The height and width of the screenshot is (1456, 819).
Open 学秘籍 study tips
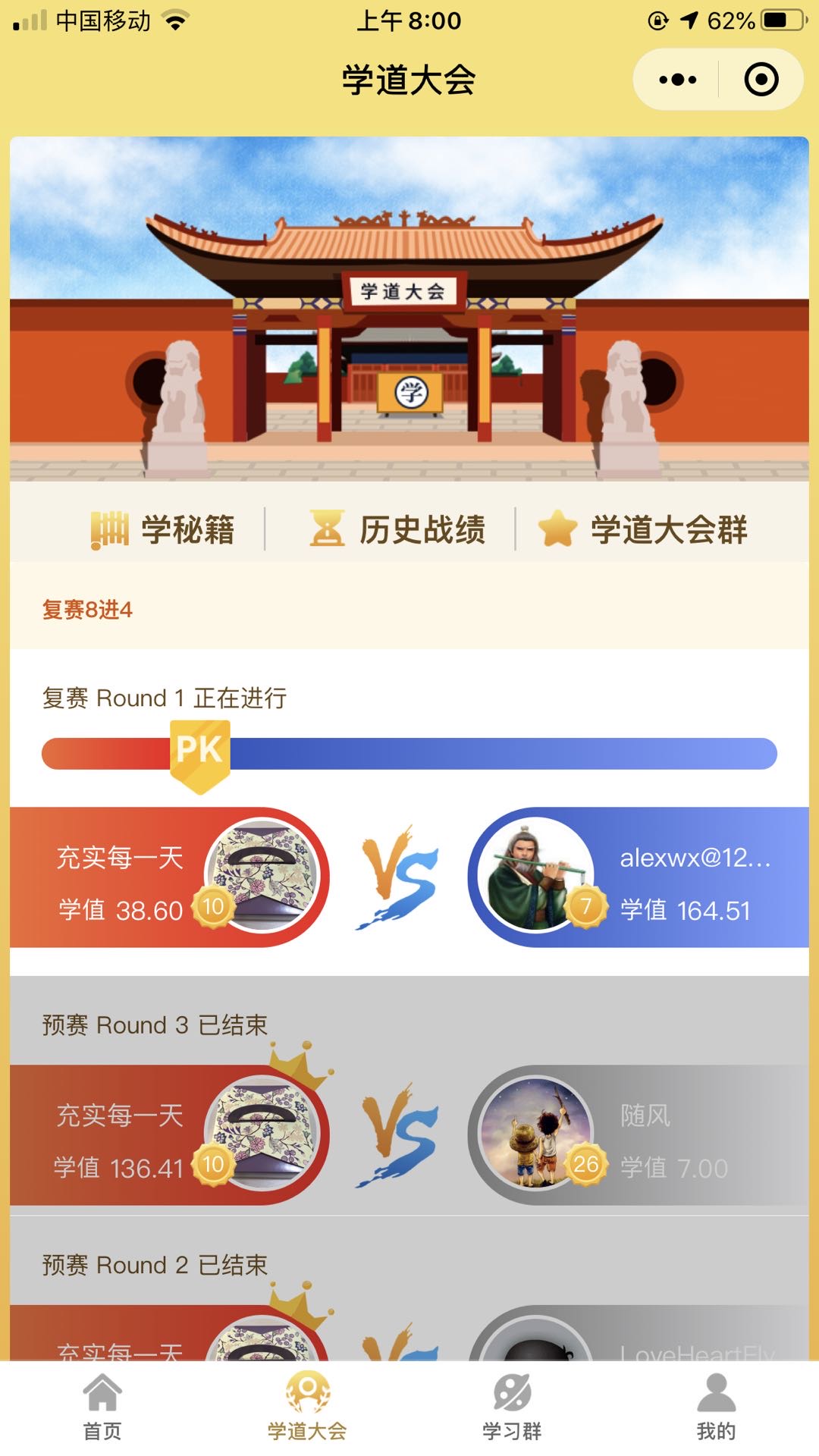pos(163,529)
